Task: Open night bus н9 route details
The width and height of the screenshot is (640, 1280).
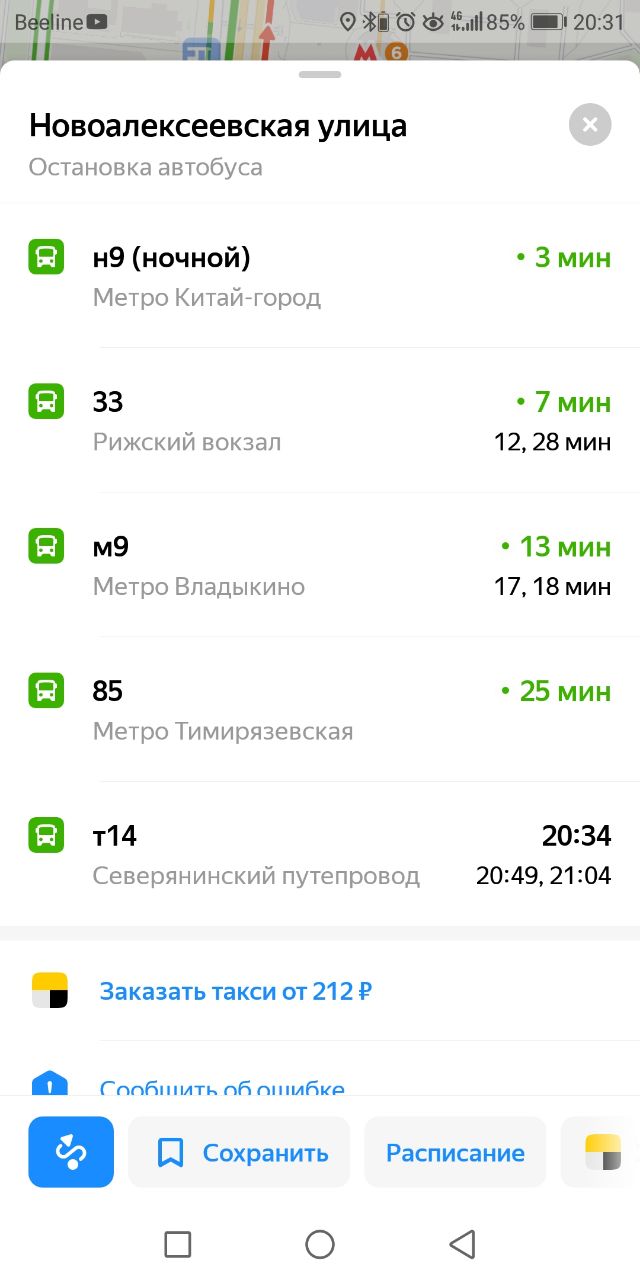Action: pos(320,276)
